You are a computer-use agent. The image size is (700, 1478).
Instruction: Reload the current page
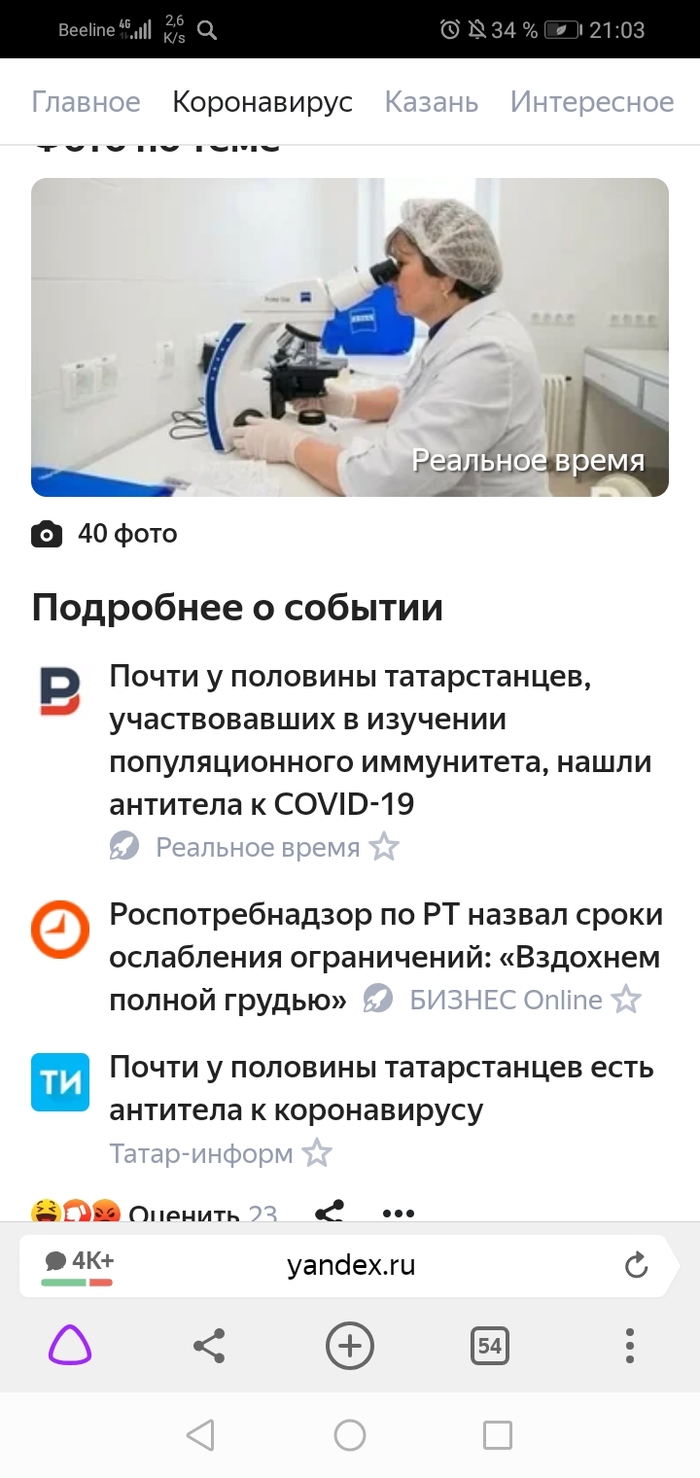coord(636,1266)
